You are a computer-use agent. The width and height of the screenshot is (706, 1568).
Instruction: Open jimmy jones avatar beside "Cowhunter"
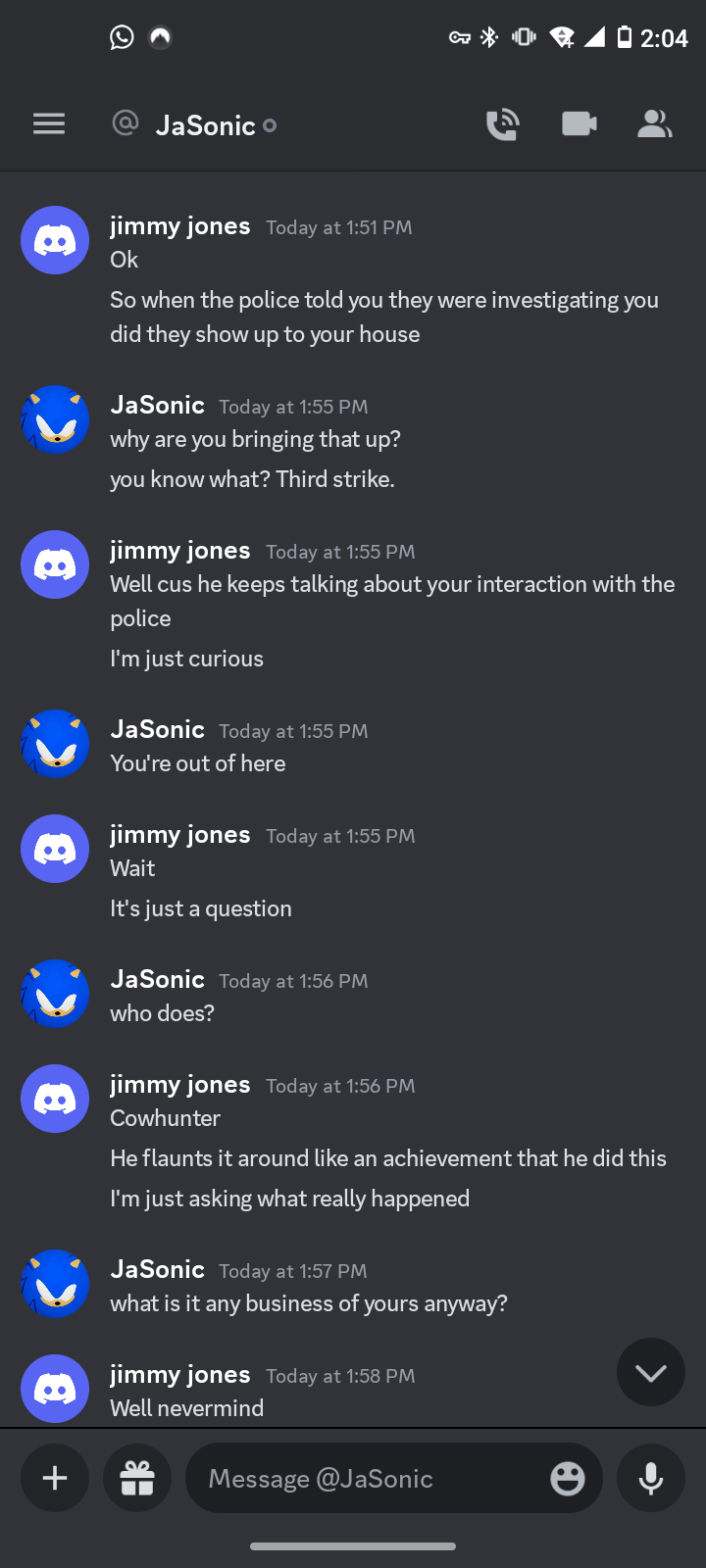click(x=55, y=1099)
